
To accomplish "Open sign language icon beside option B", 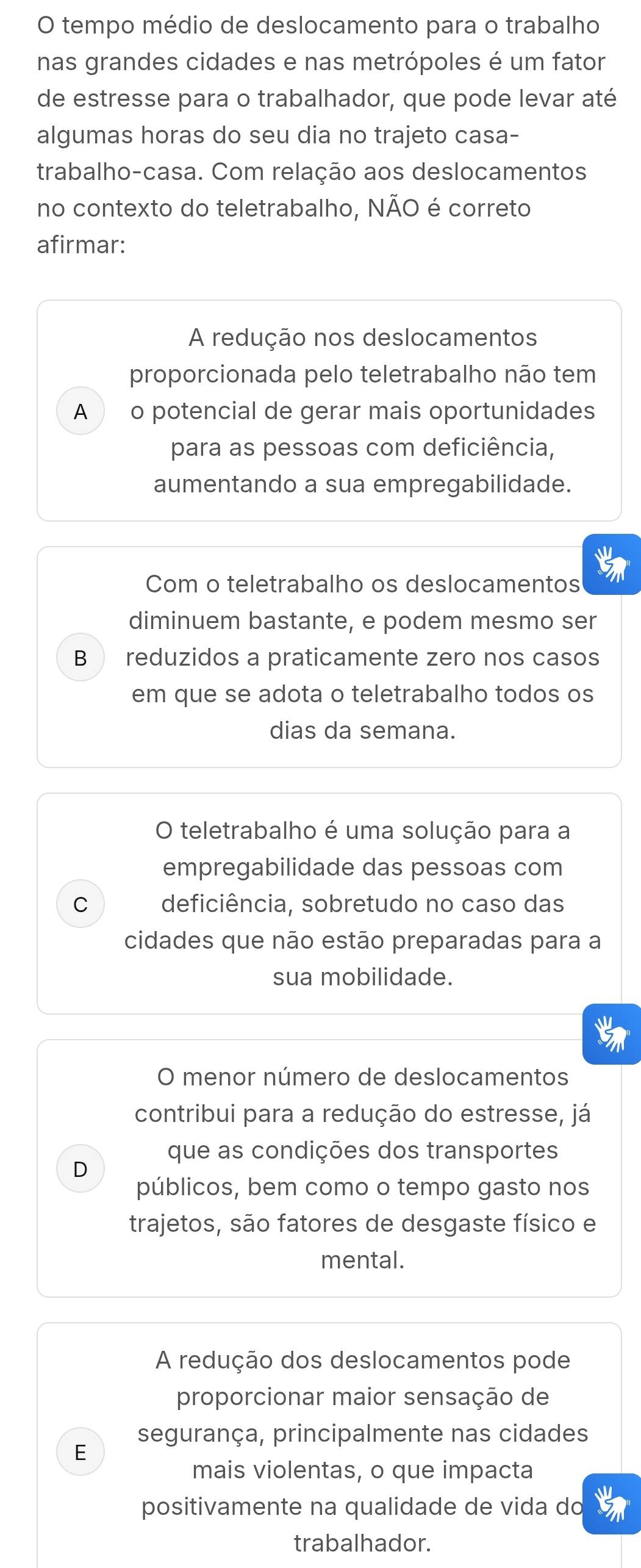I will (x=612, y=564).
